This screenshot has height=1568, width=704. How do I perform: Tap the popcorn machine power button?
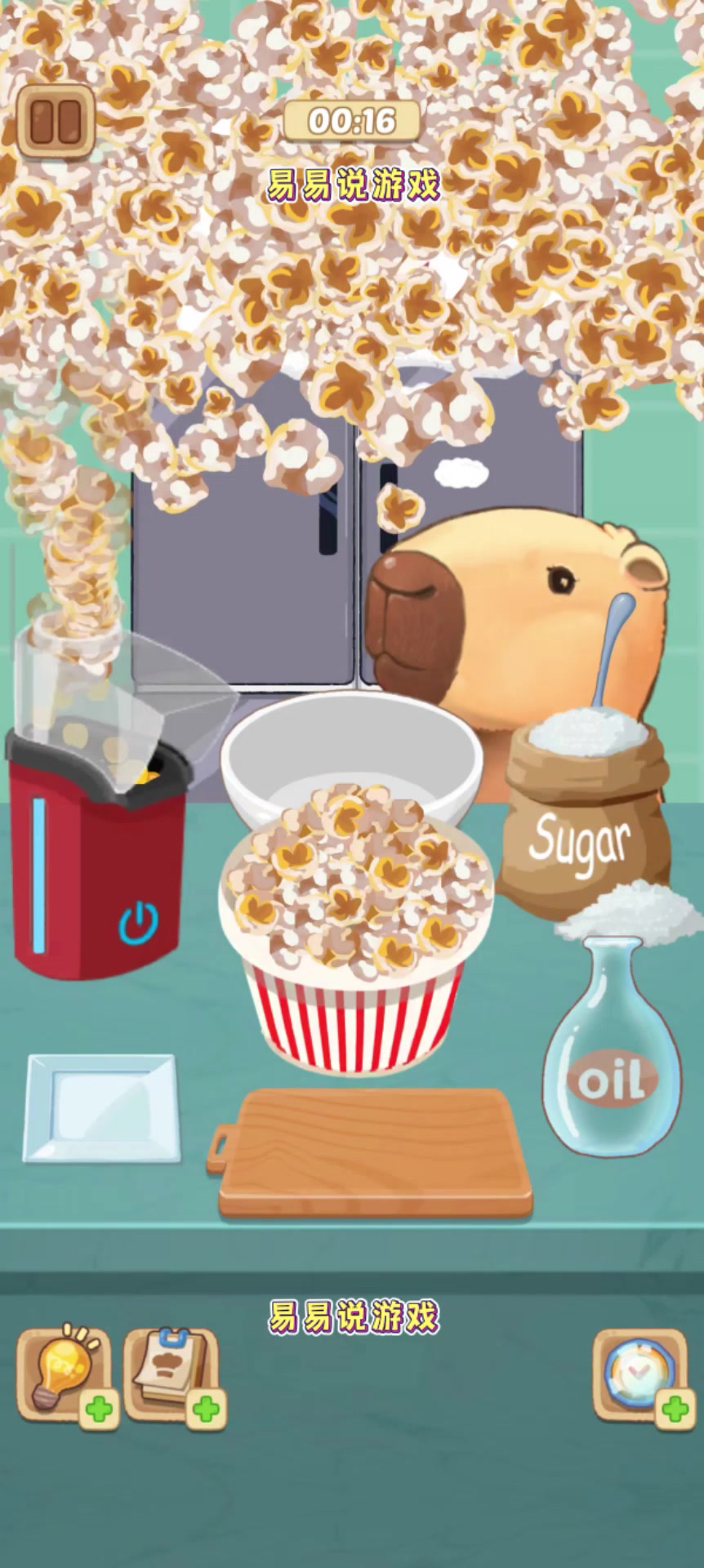138,922
